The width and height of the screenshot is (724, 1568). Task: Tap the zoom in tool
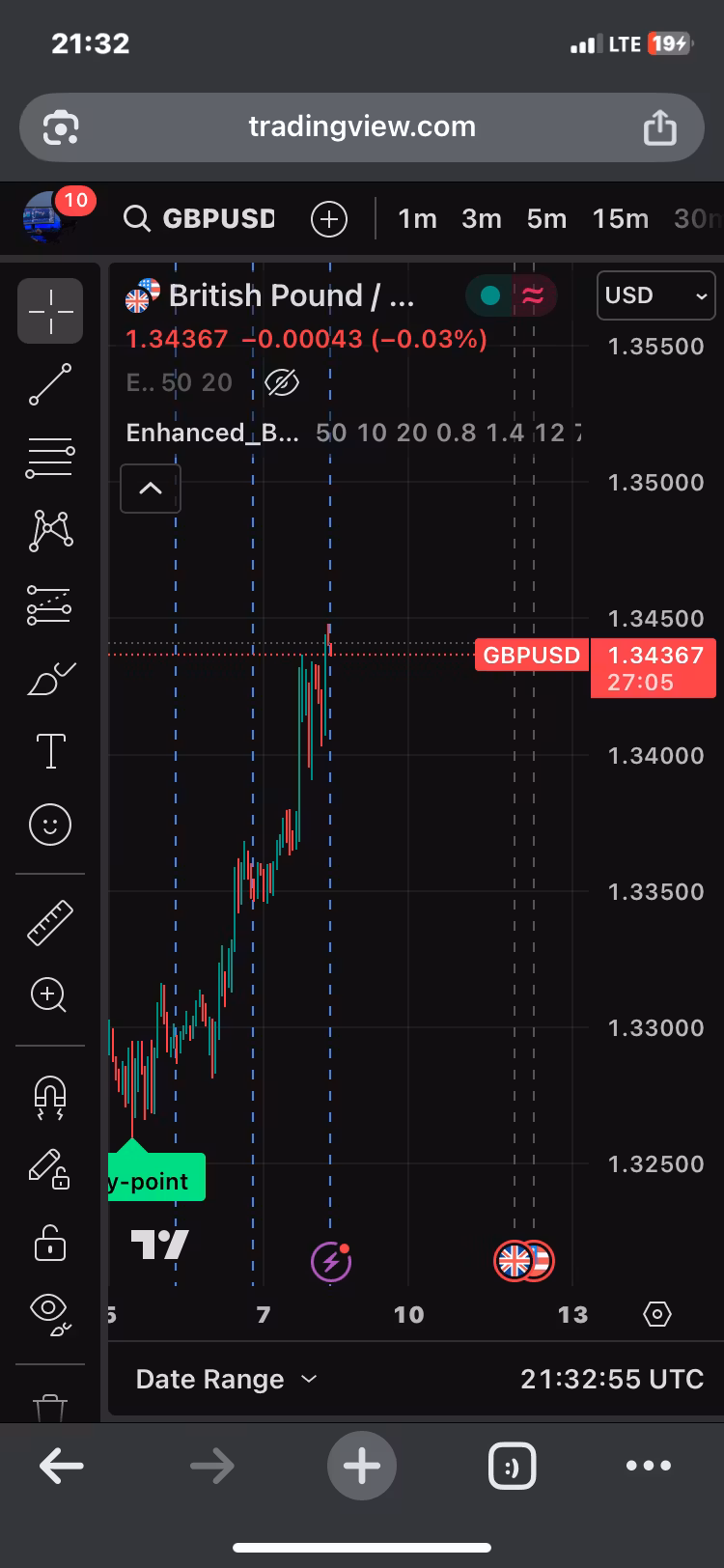pos(50,994)
